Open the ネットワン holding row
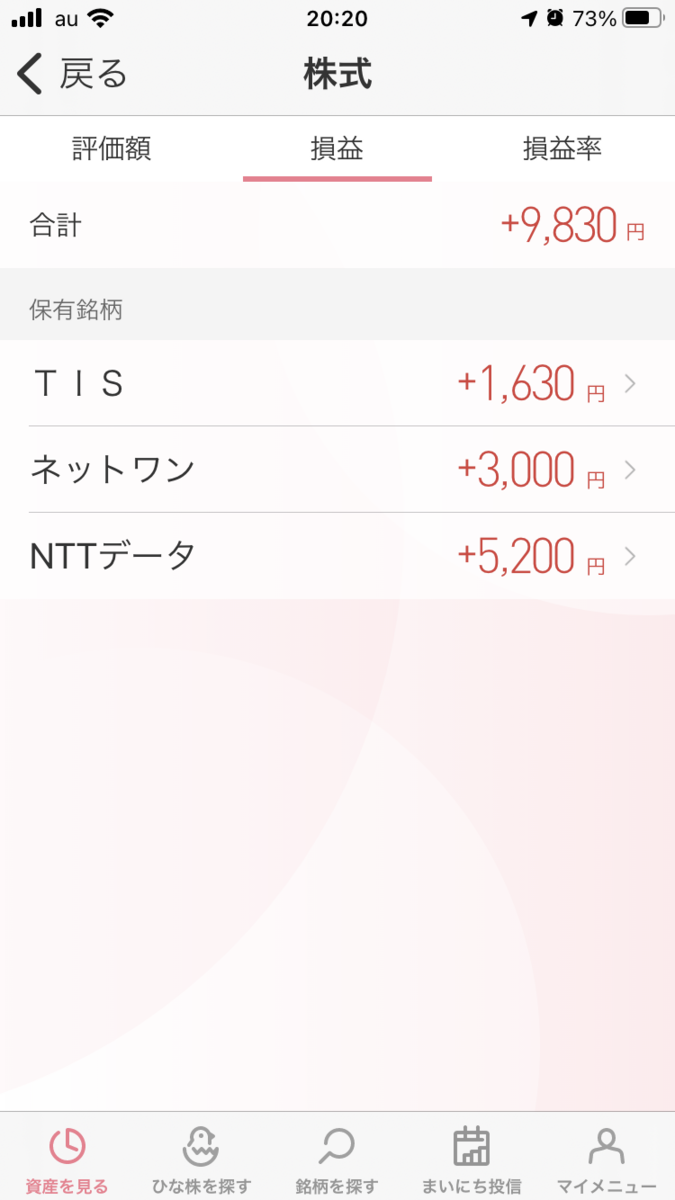 point(337,469)
